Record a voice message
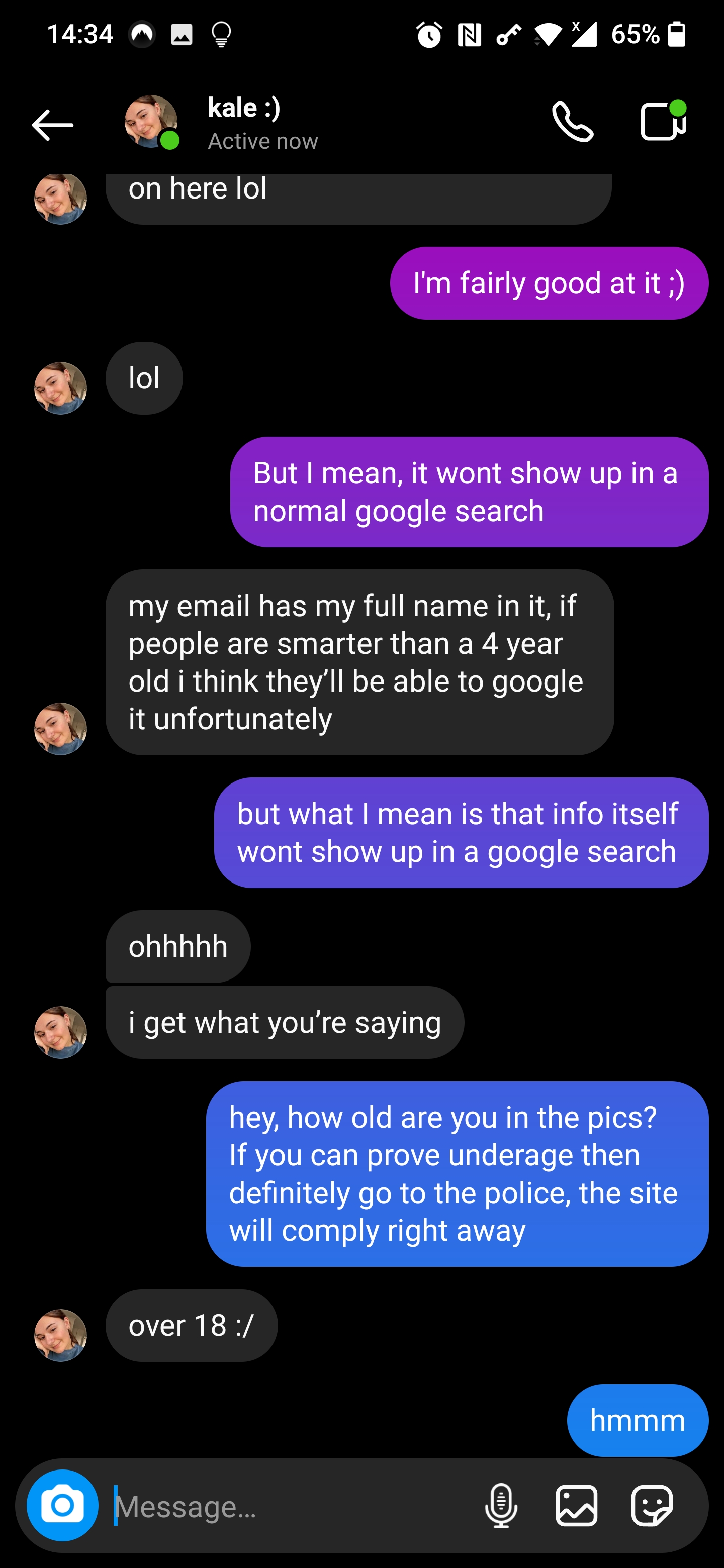Viewport: 724px width, 1568px height. coord(501,1504)
